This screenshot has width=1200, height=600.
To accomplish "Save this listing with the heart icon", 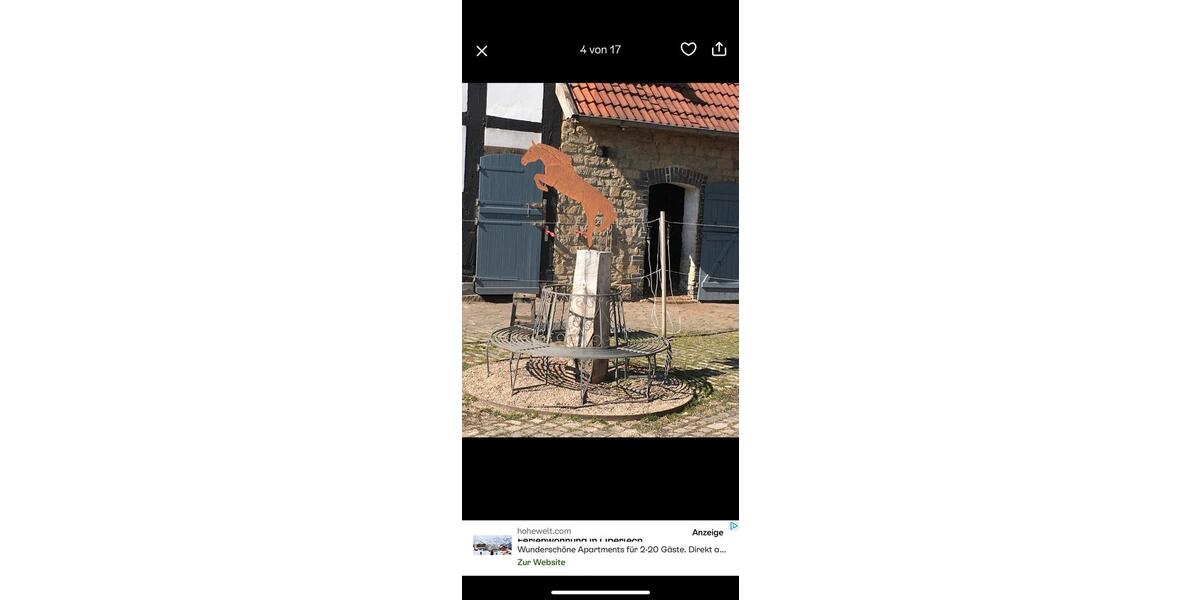I will tap(688, 49).
